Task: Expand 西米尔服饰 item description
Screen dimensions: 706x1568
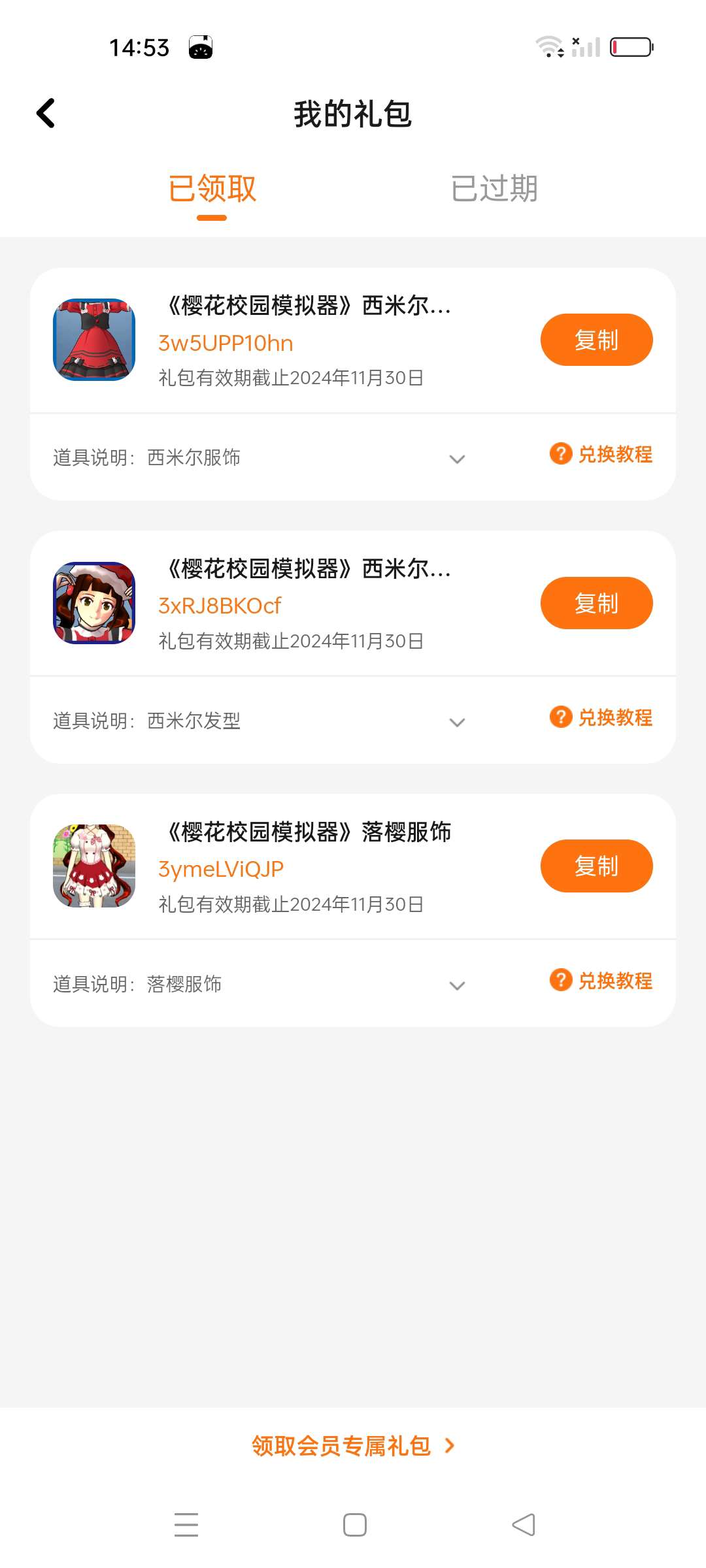Action: (x=457, y=459)
